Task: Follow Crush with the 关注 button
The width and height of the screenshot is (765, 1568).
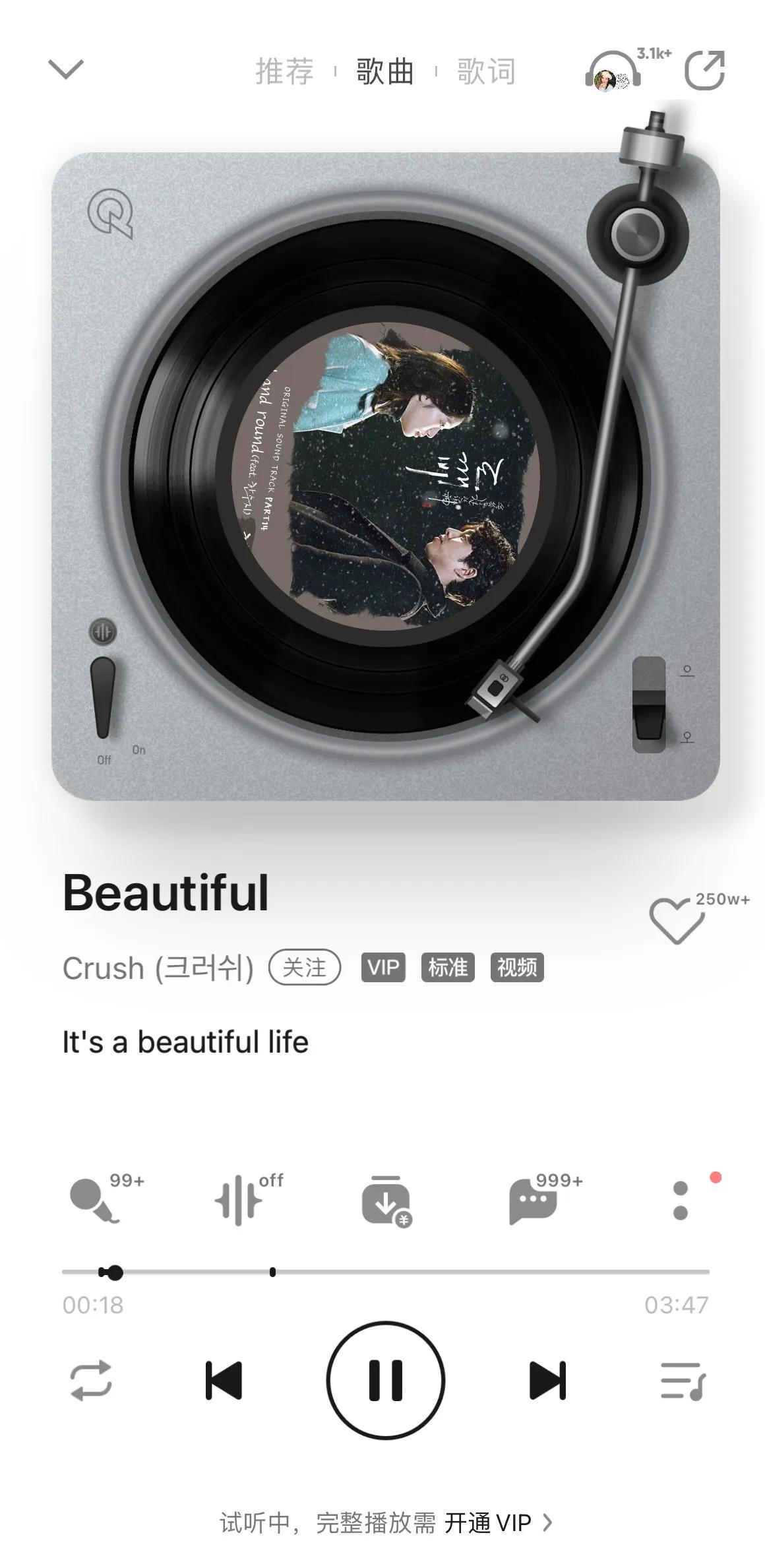Action: pos(305,968)
